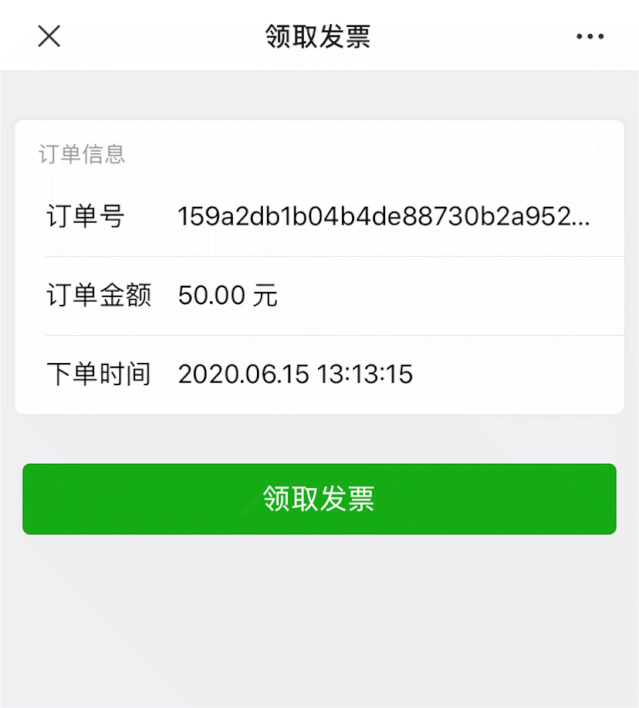Close the 领取发票 page
This screenshot has height=708, width=639.
point(49,37)
